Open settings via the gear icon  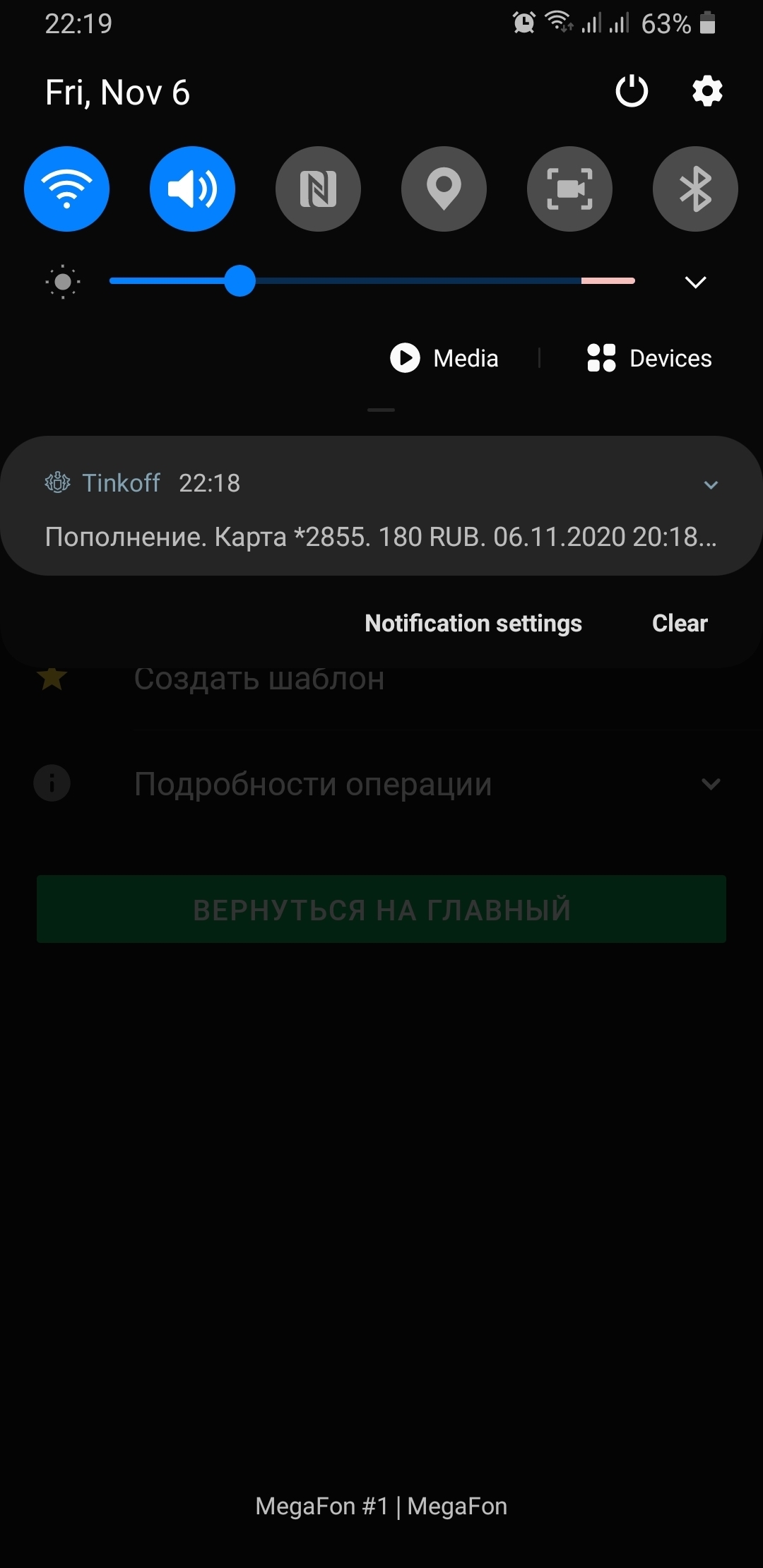tap(707, 92)
